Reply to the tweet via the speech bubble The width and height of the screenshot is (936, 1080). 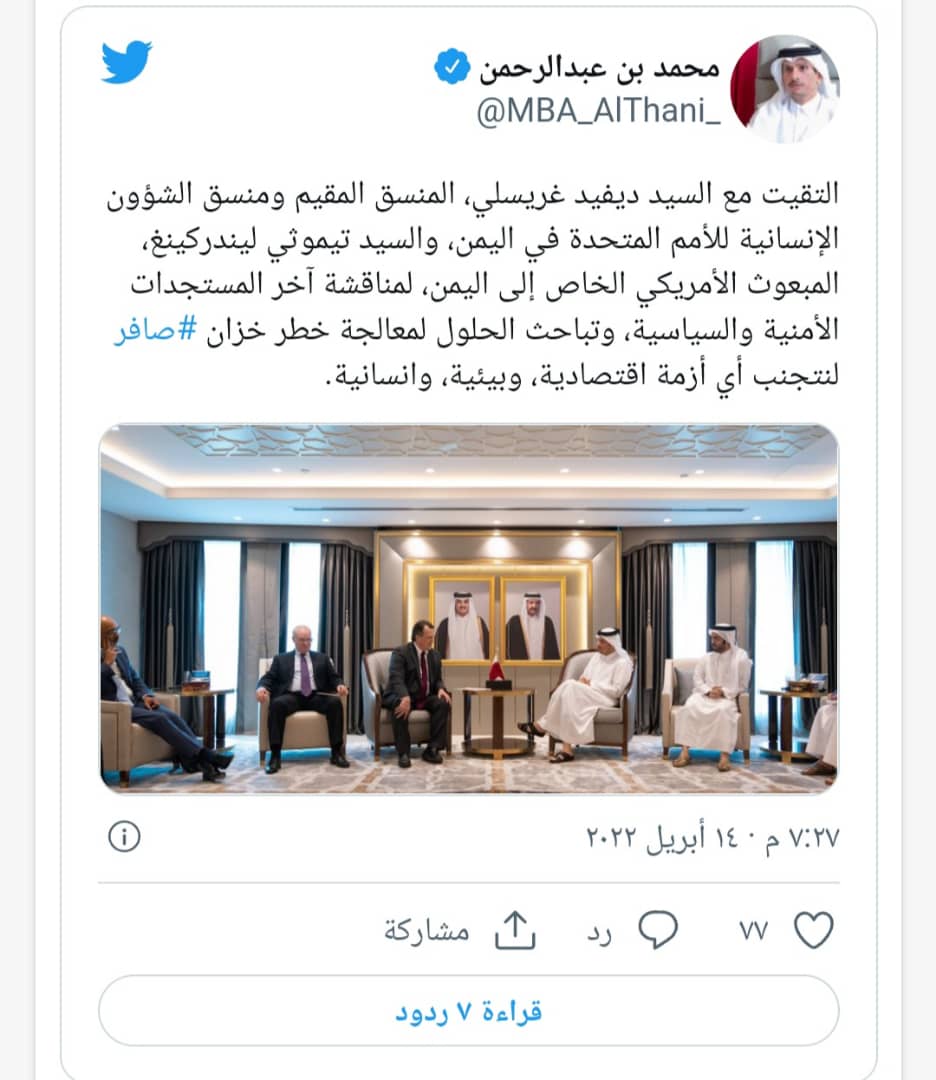pos(658,931)
